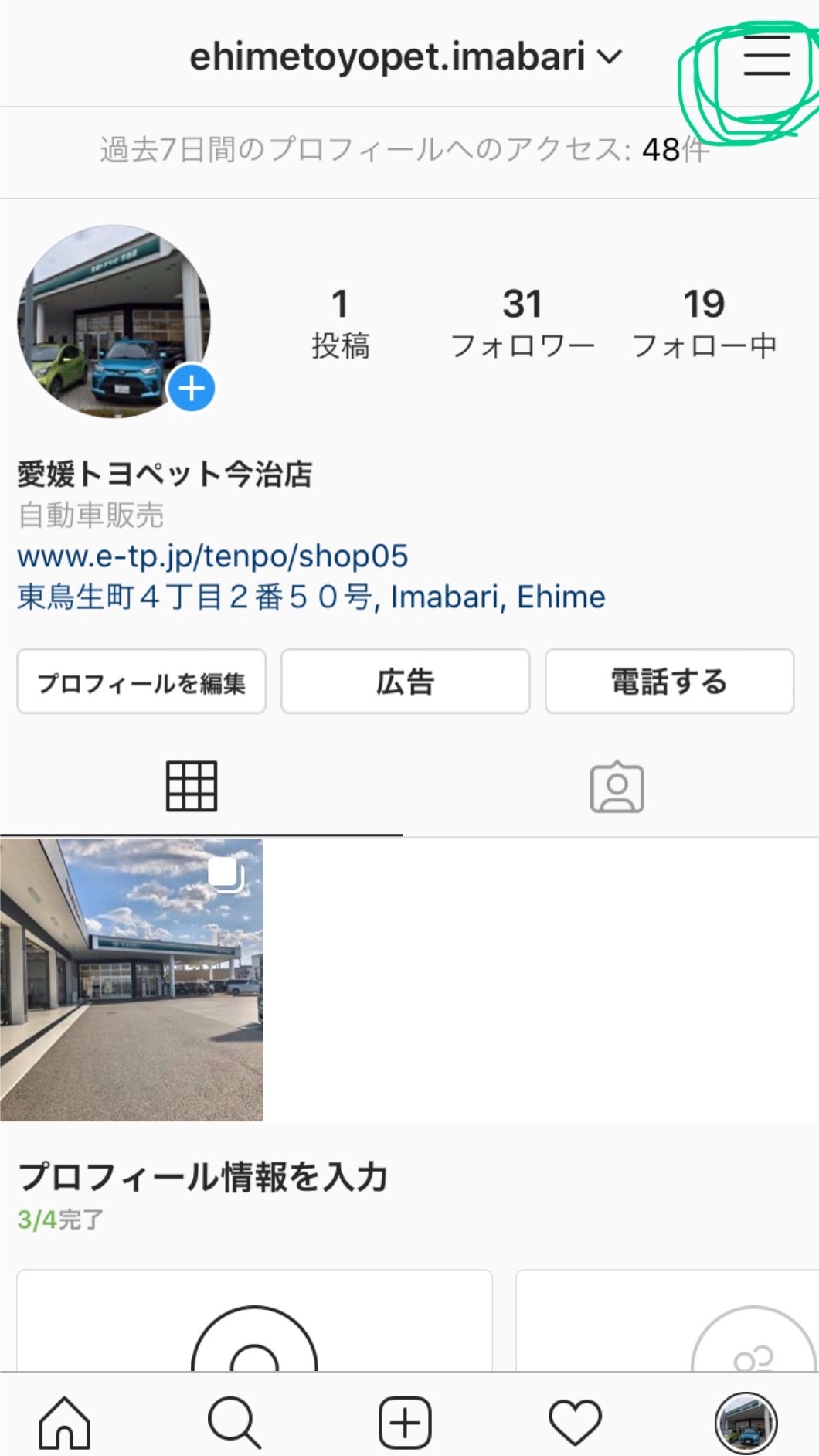This screenshot has width=819, height=1456.
Task: Open the activity heart tab
Action: pos(575,1422)
